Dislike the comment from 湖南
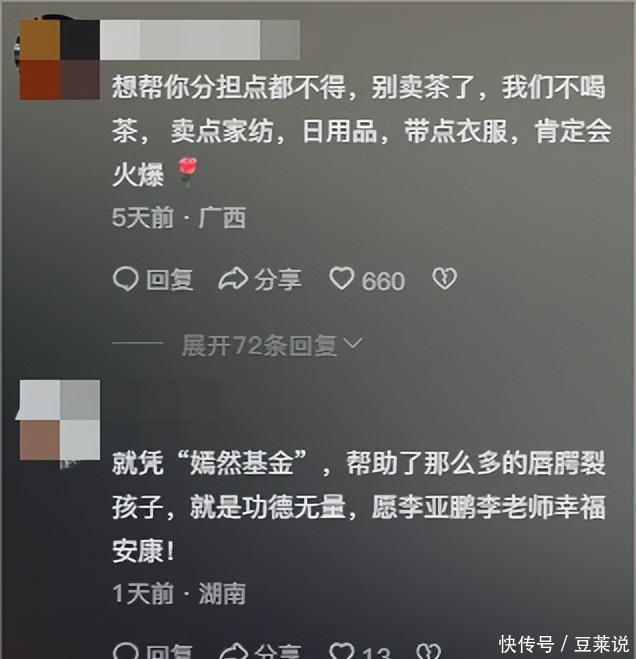Viewport: 636px width, 659px height. [x=429, y=652]
